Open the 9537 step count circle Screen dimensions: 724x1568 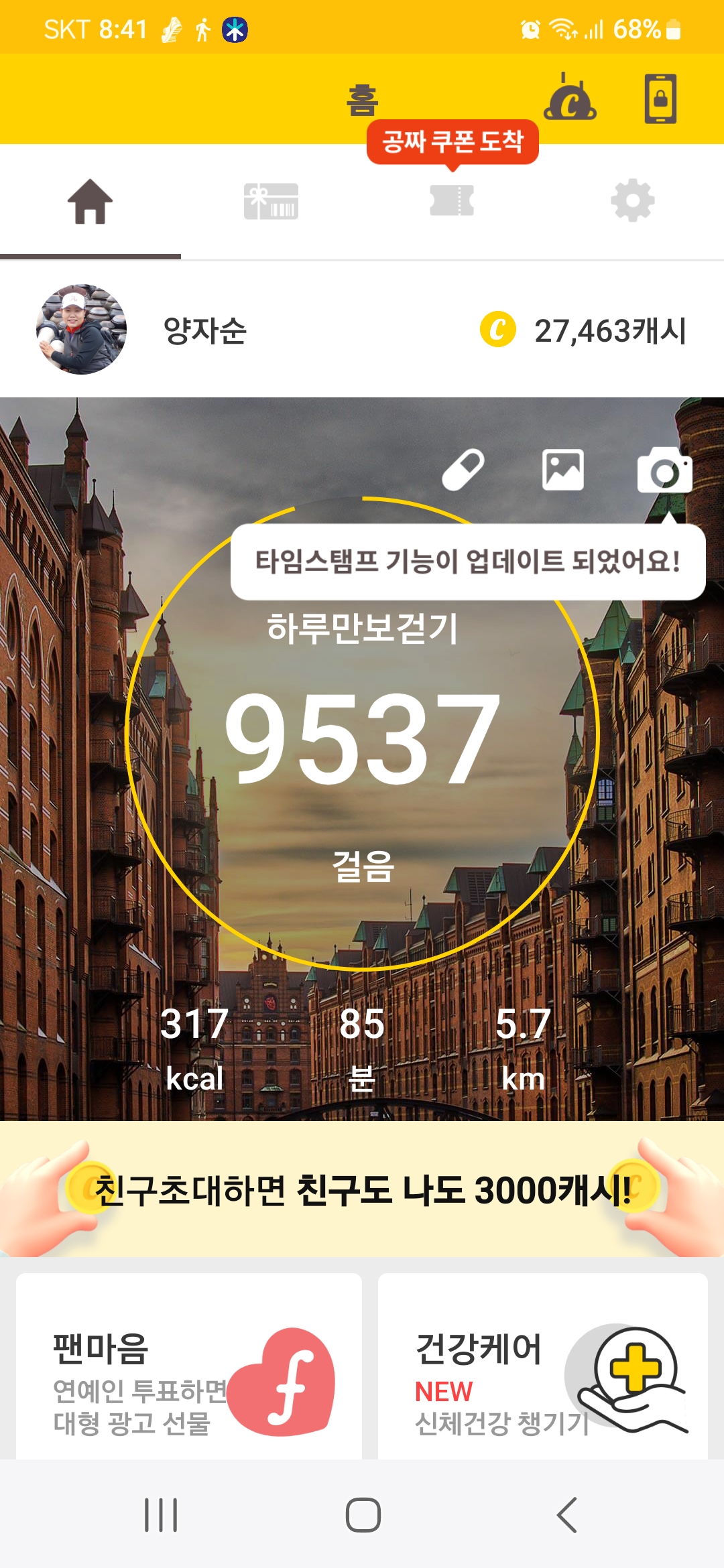coord(362,737)
